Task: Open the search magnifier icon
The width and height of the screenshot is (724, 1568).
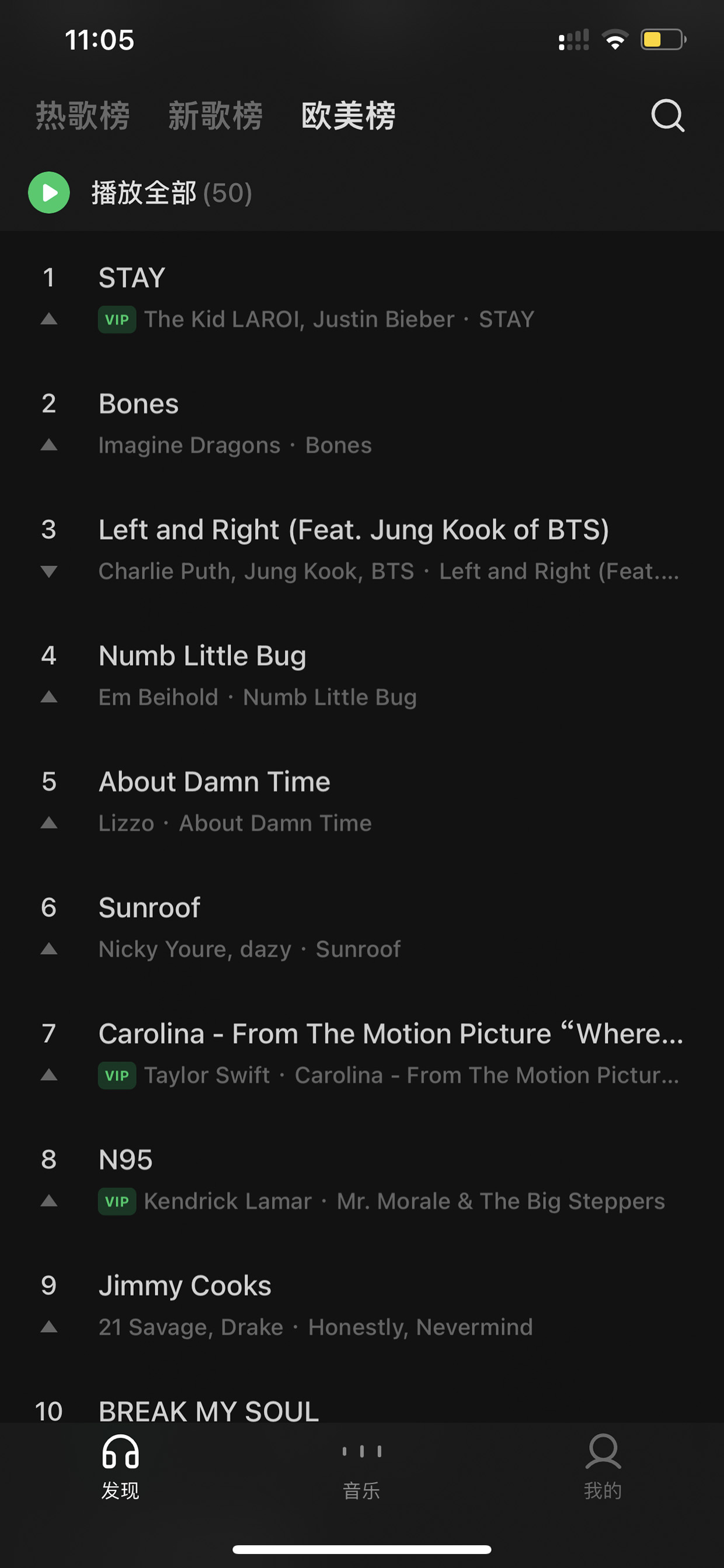Action: pyautogui.click(x=667, y=115)
